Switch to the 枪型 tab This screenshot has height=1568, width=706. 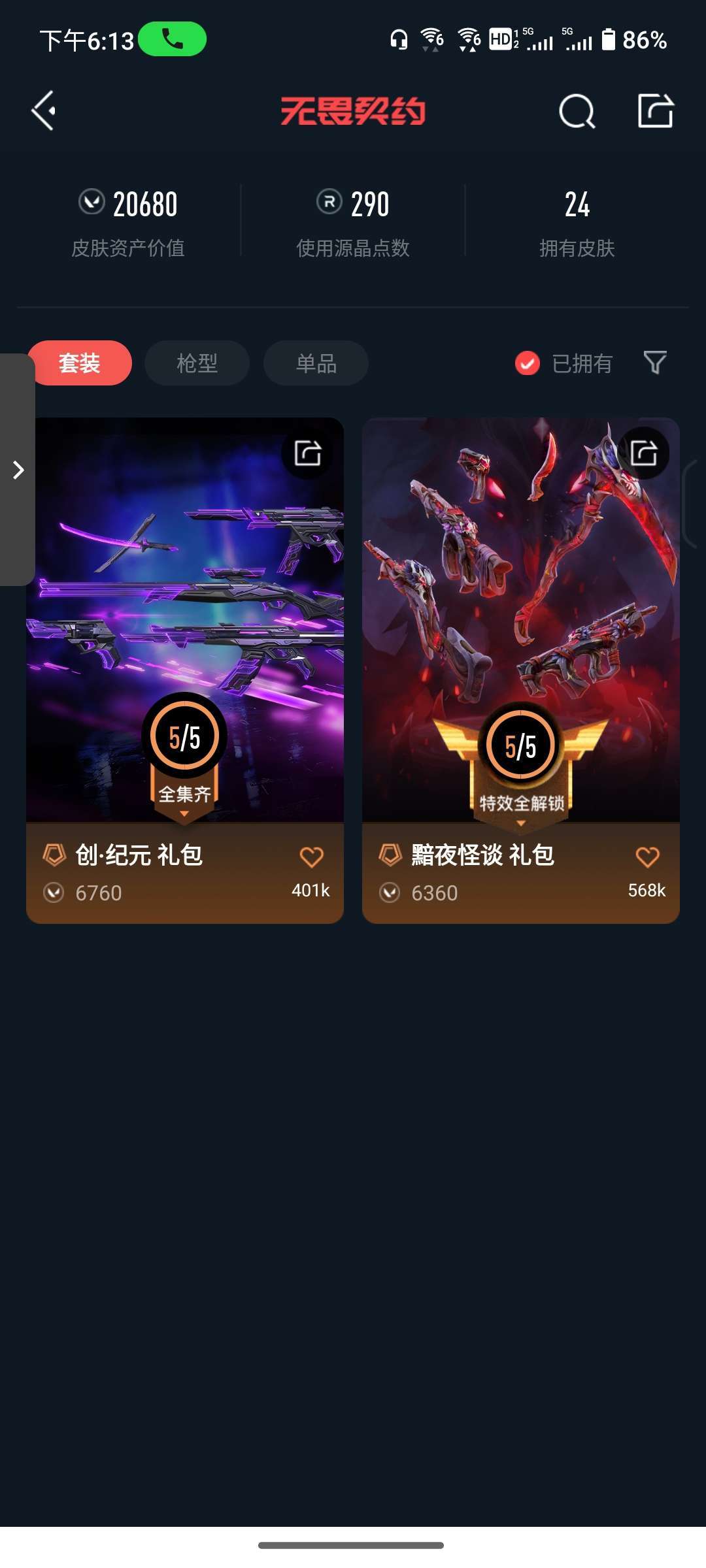point(197,363)
